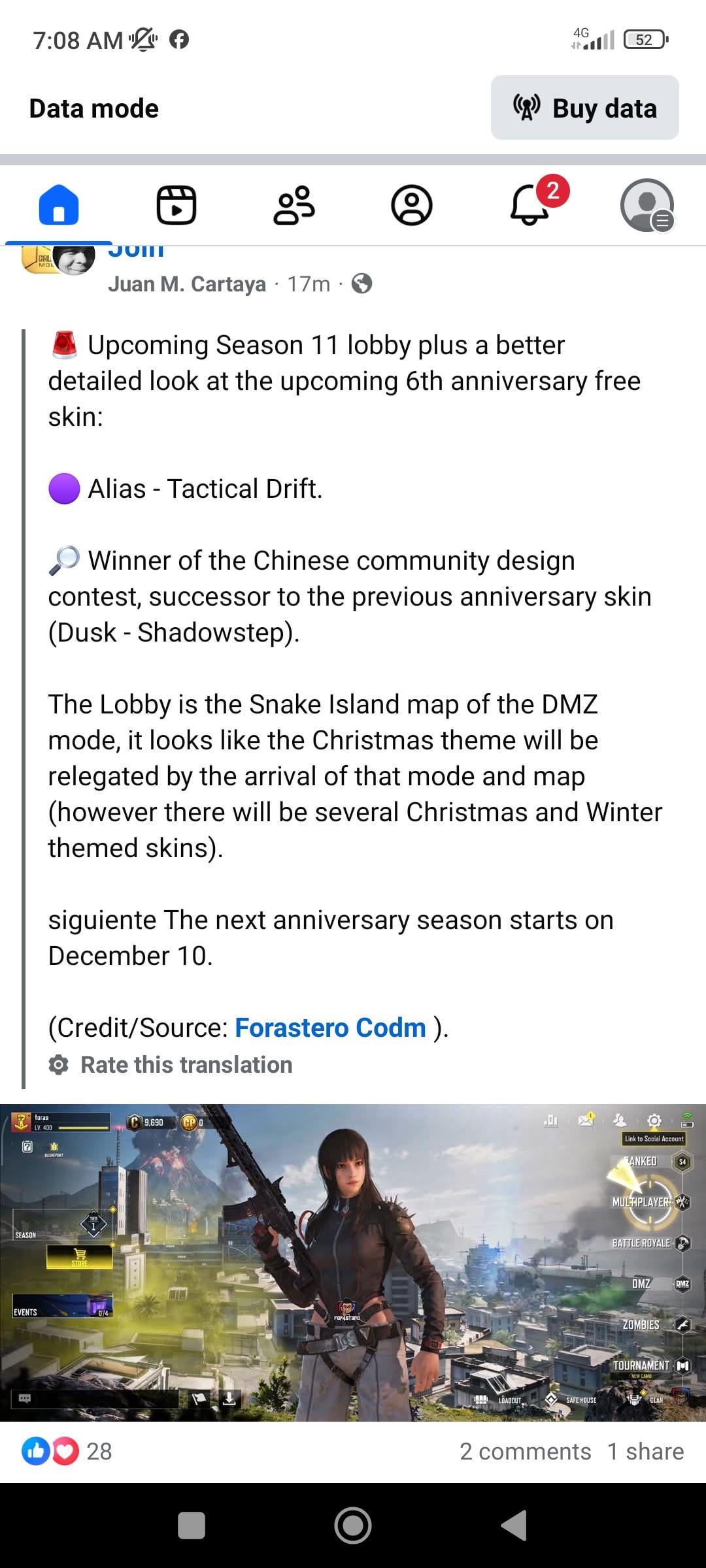Viewport: 706px width, 1568px height.
Task: Tap the Buy data button
Action: (584, 108)
